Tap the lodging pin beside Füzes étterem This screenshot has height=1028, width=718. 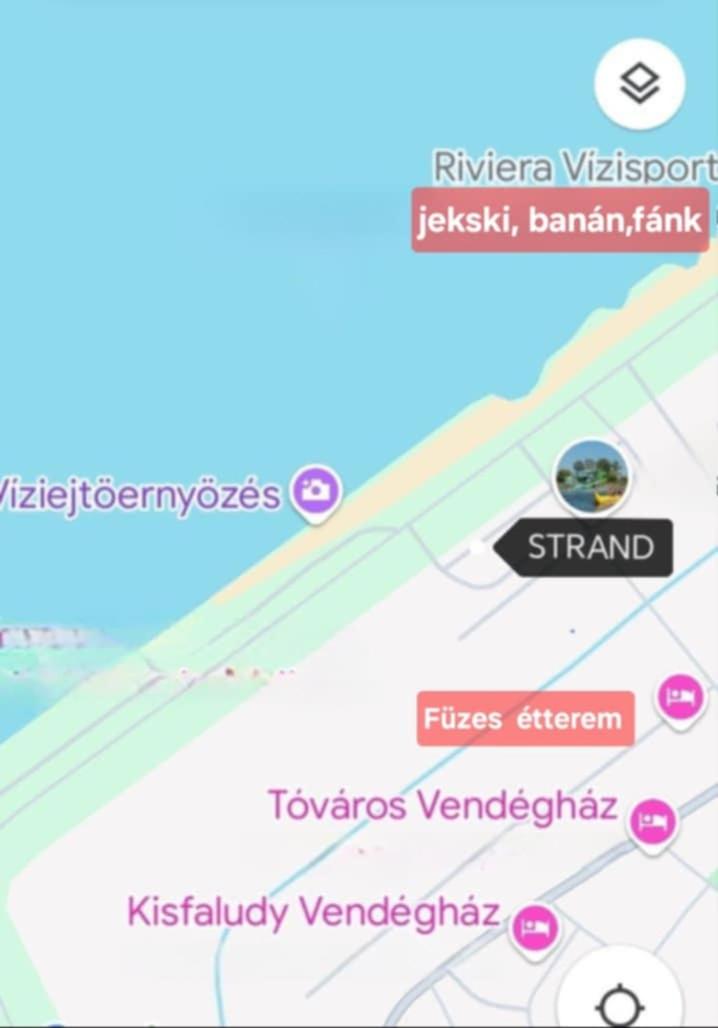click(x=680, y=697)
